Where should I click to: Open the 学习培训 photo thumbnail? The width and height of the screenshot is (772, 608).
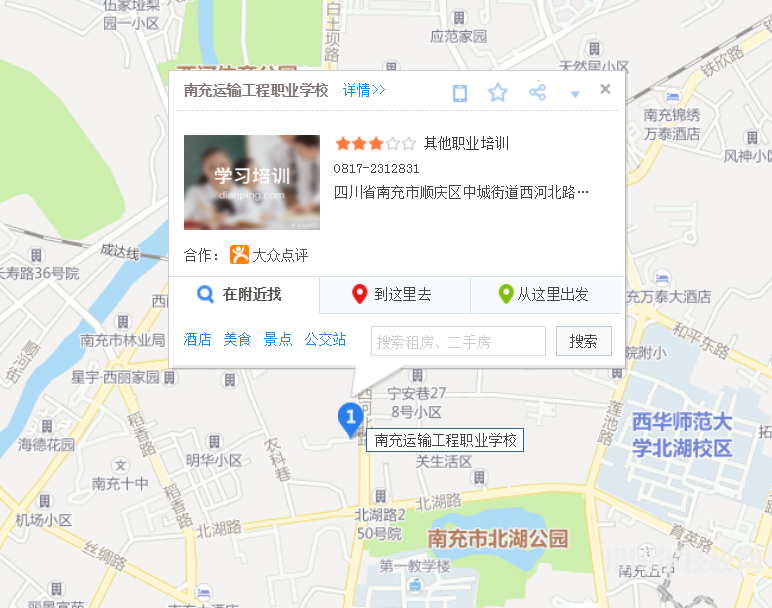(x=252, y=182)
